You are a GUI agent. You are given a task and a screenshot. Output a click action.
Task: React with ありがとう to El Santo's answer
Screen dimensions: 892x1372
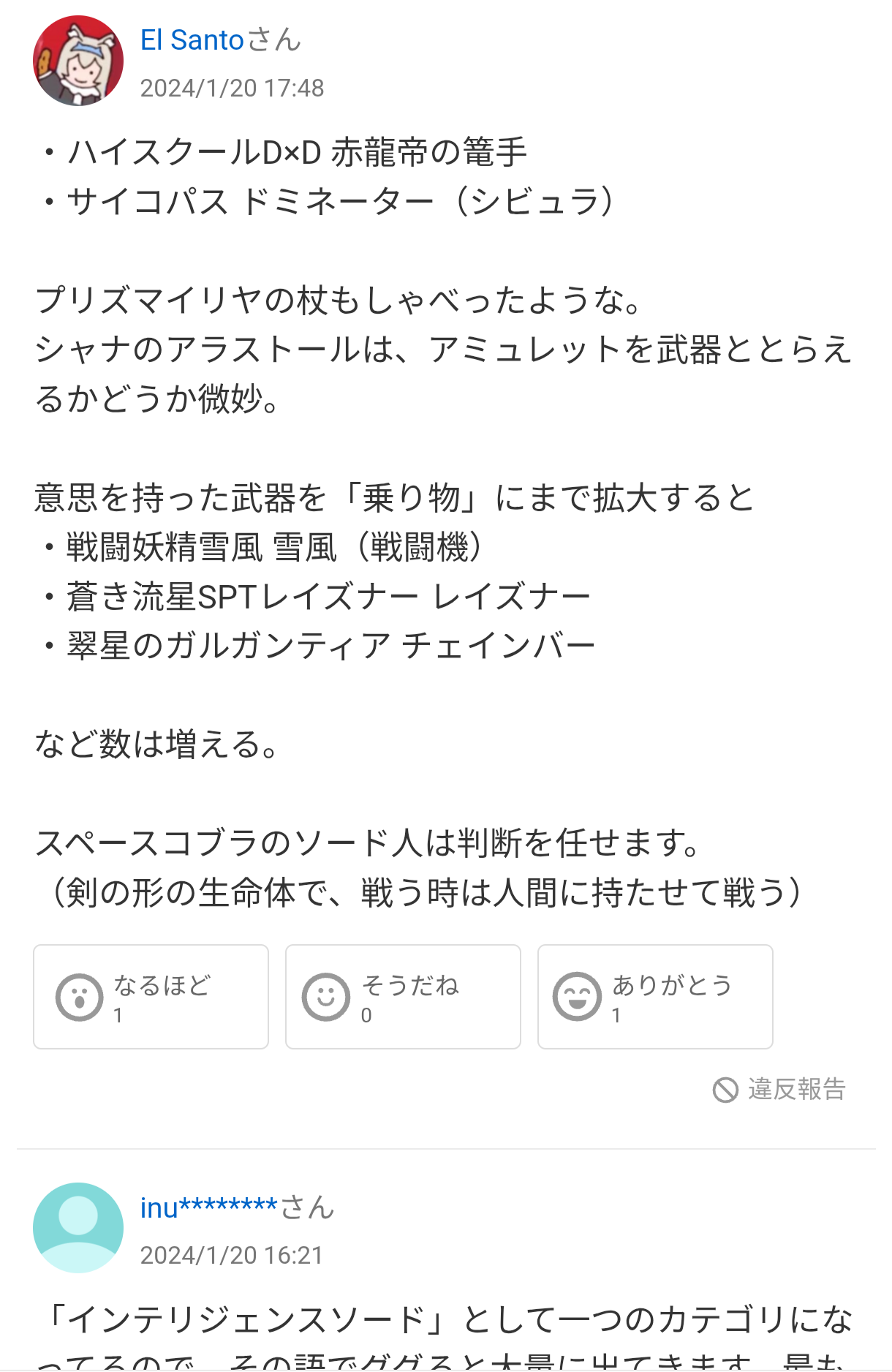pyautogui.click(x=655, y=996)
